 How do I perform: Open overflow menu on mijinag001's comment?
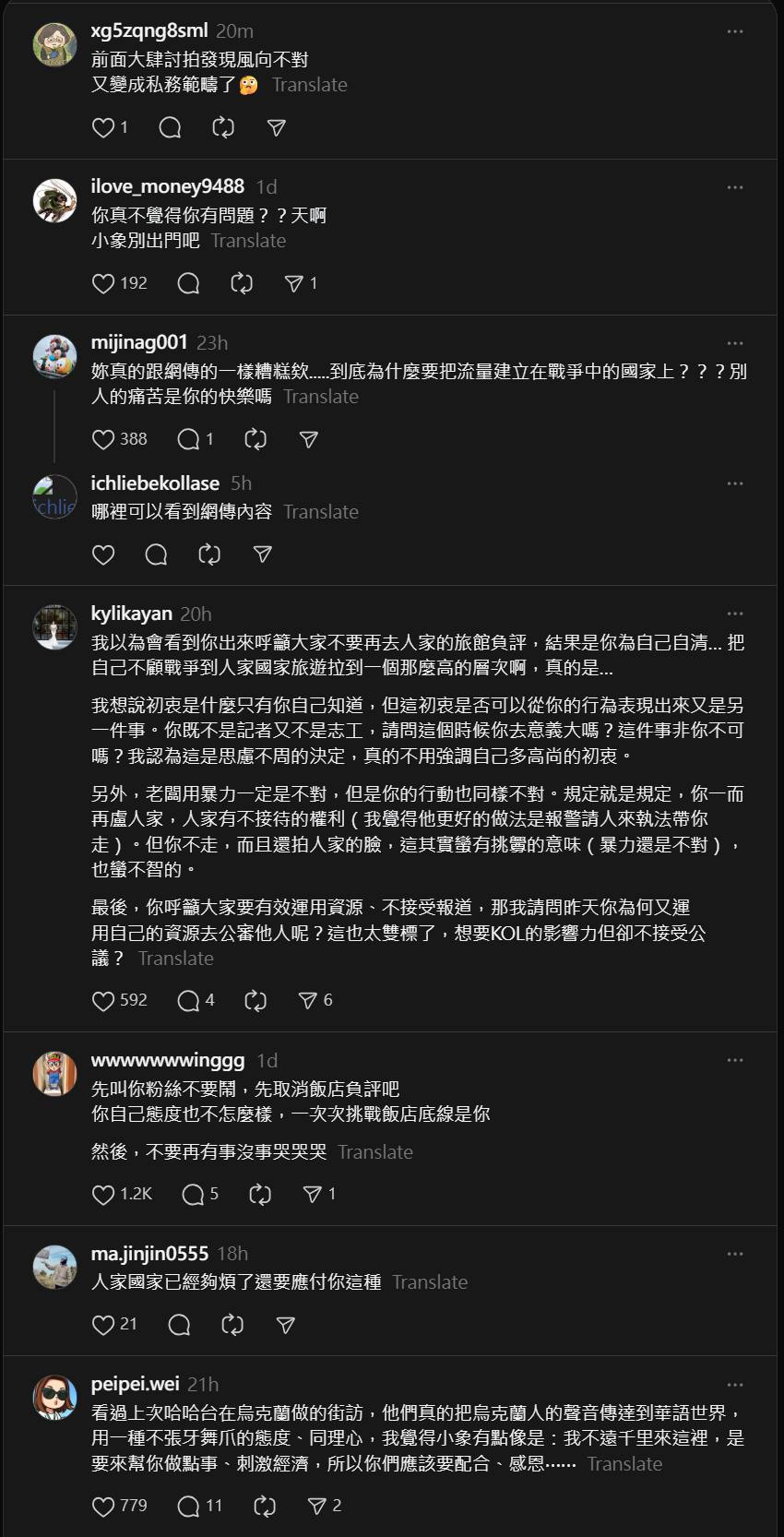point(734,343)
